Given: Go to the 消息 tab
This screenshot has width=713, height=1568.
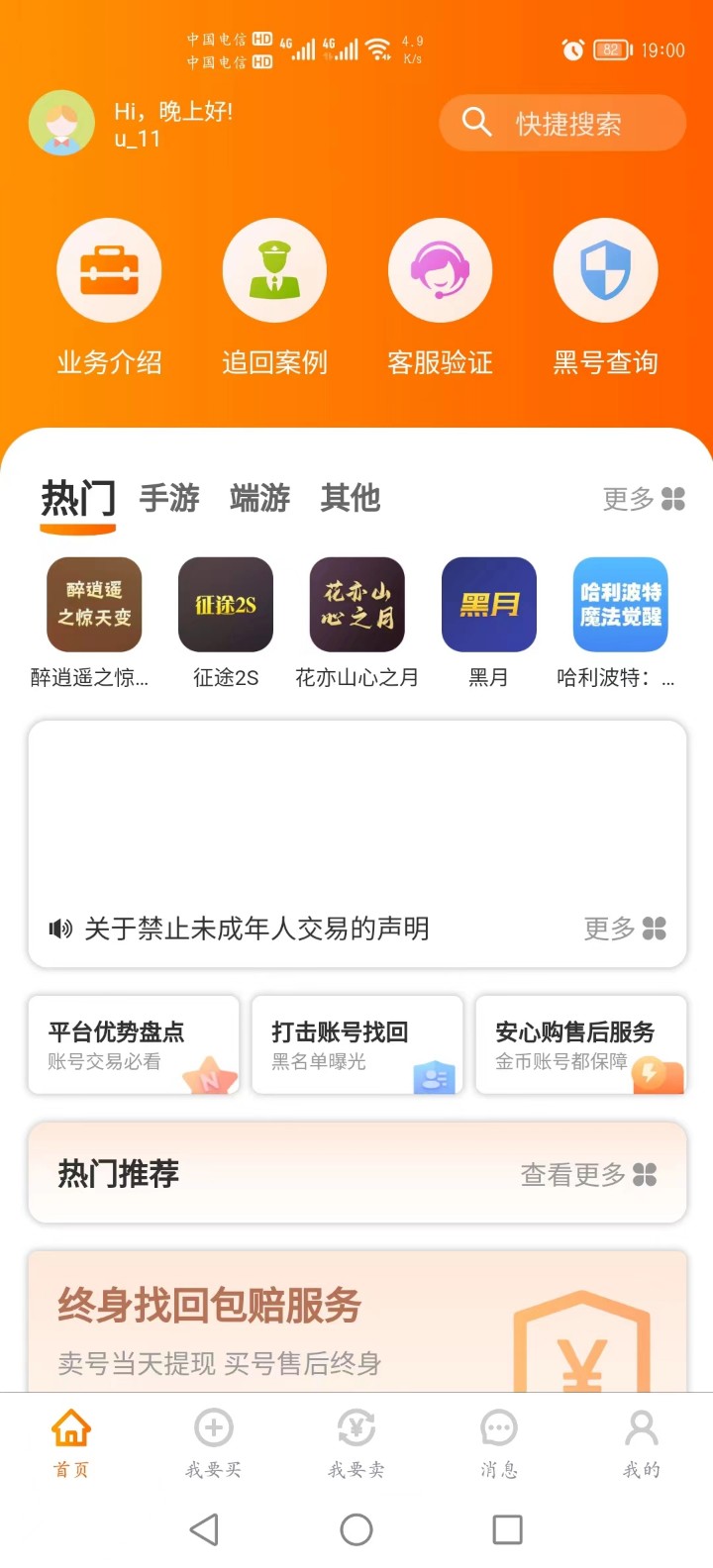Looking at the screenshot, I should [x=499, y=1443].
